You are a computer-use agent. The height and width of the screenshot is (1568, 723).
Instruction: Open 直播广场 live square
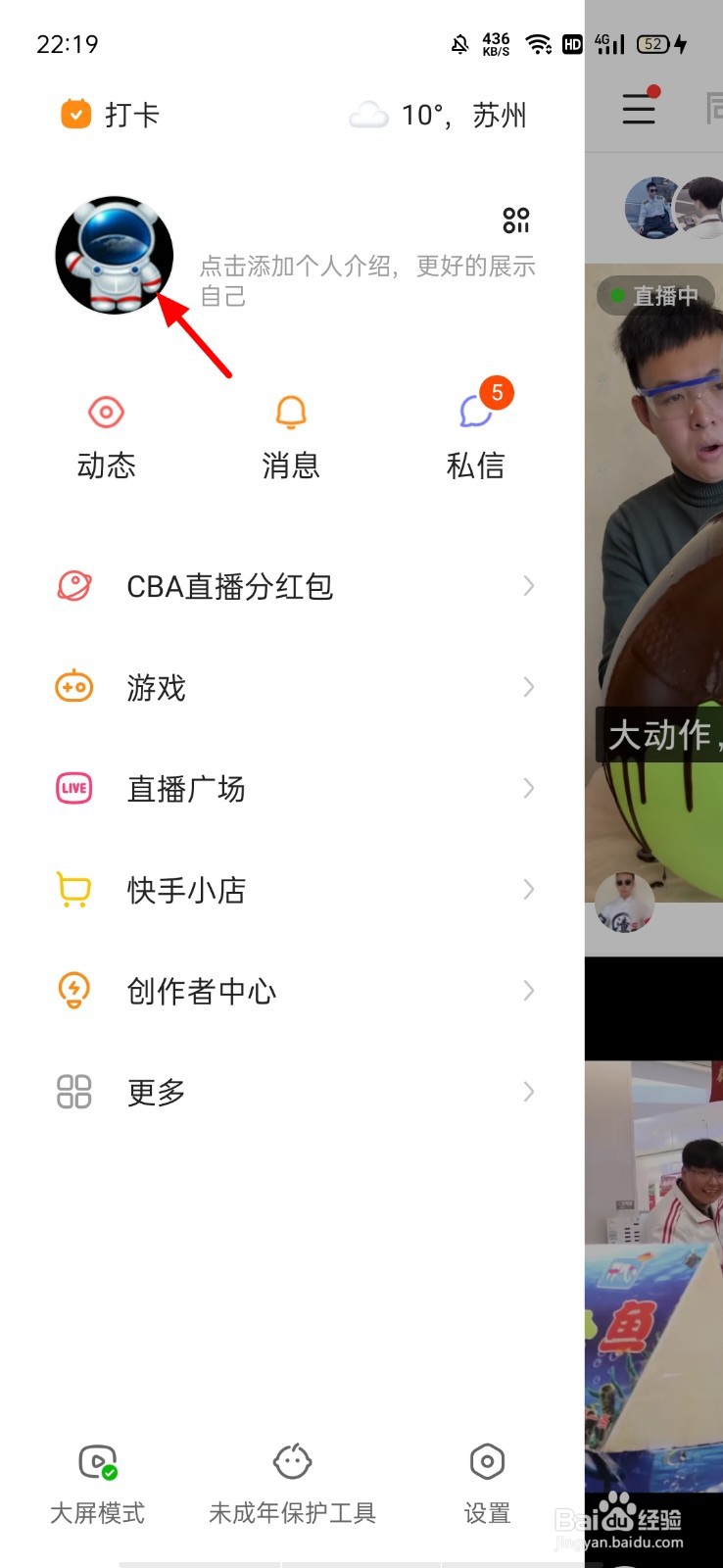[294, 788]
